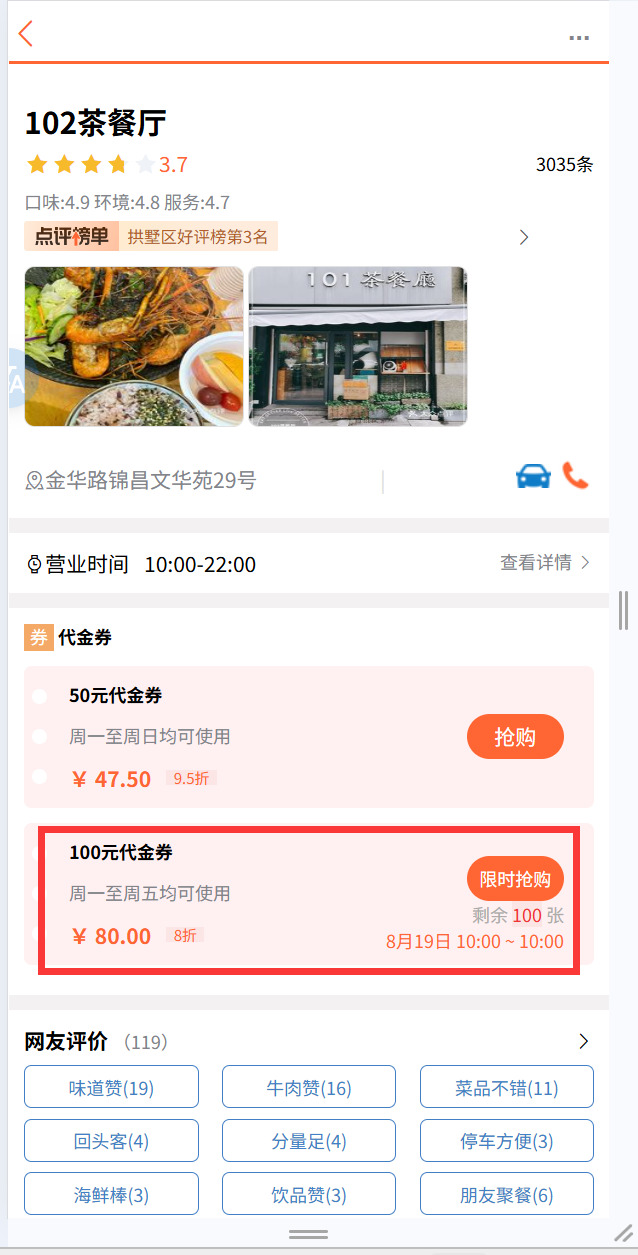The width and height of the screenshot is (638, 1255).
Task: View the seafood dish photo
Action: tap(134, 346)
